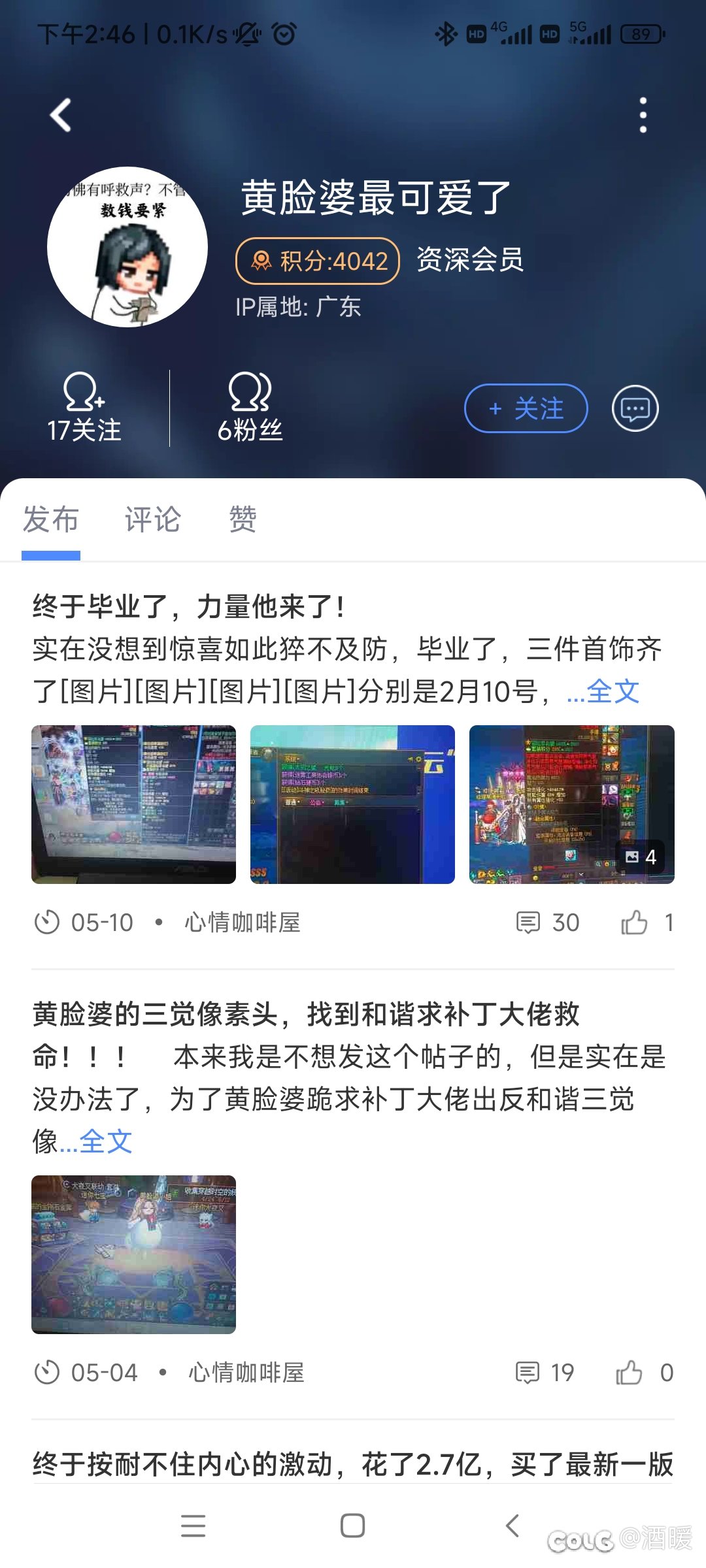The width and height of the screenshot is (706, 1568).
Task: Open third image showing 4 photos badge
Action: [x=572, y=804]
